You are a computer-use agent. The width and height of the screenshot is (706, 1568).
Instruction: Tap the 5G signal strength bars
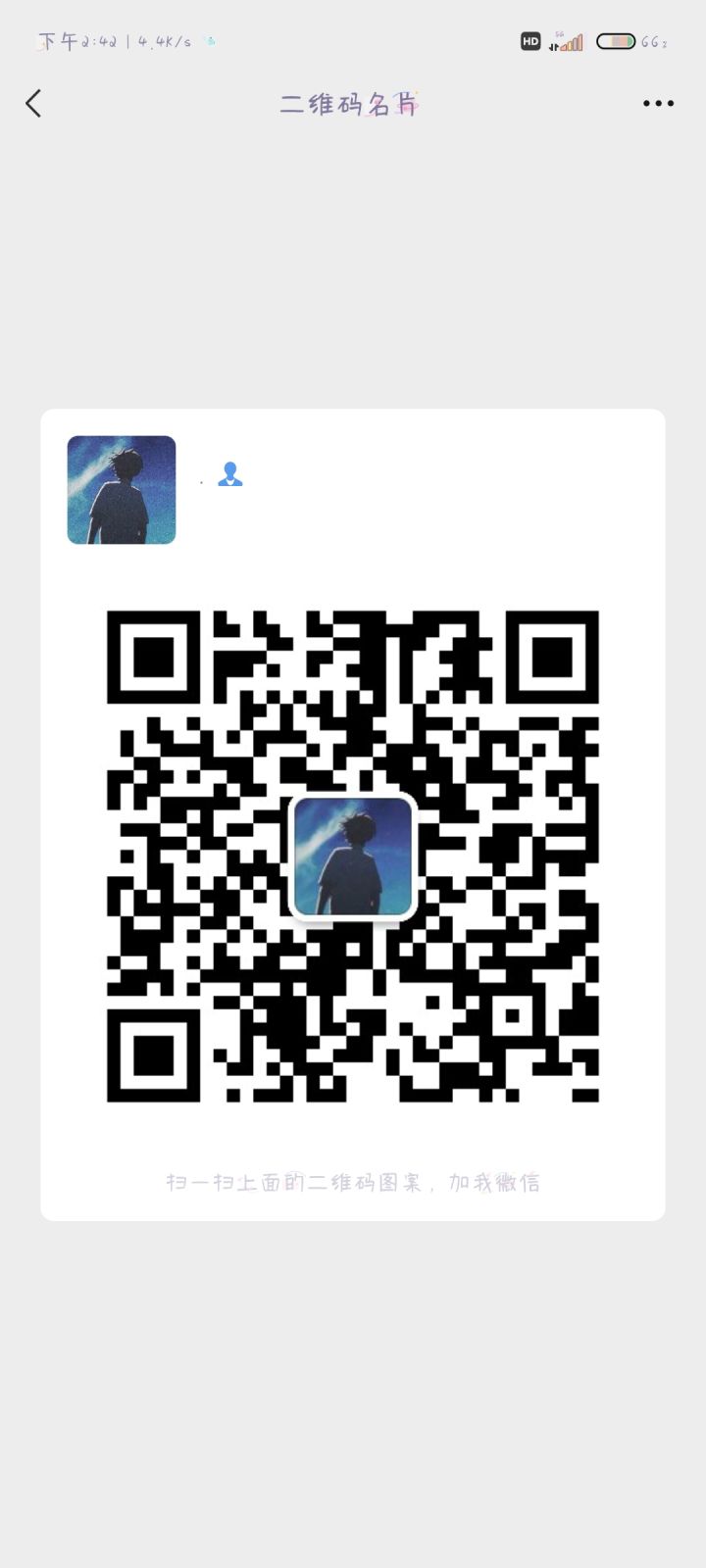click(571, 41)
